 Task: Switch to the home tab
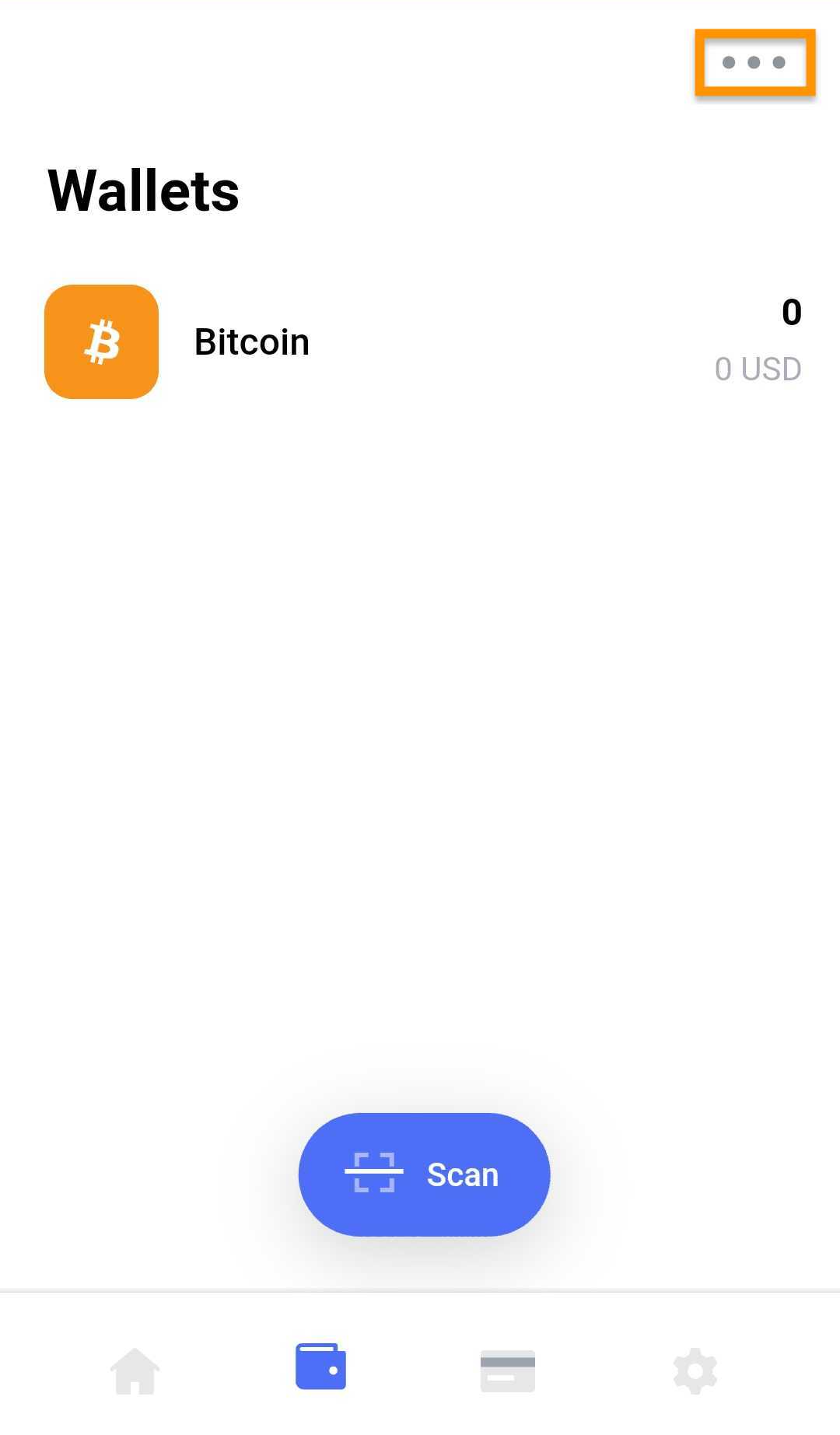click(135, 1370)
